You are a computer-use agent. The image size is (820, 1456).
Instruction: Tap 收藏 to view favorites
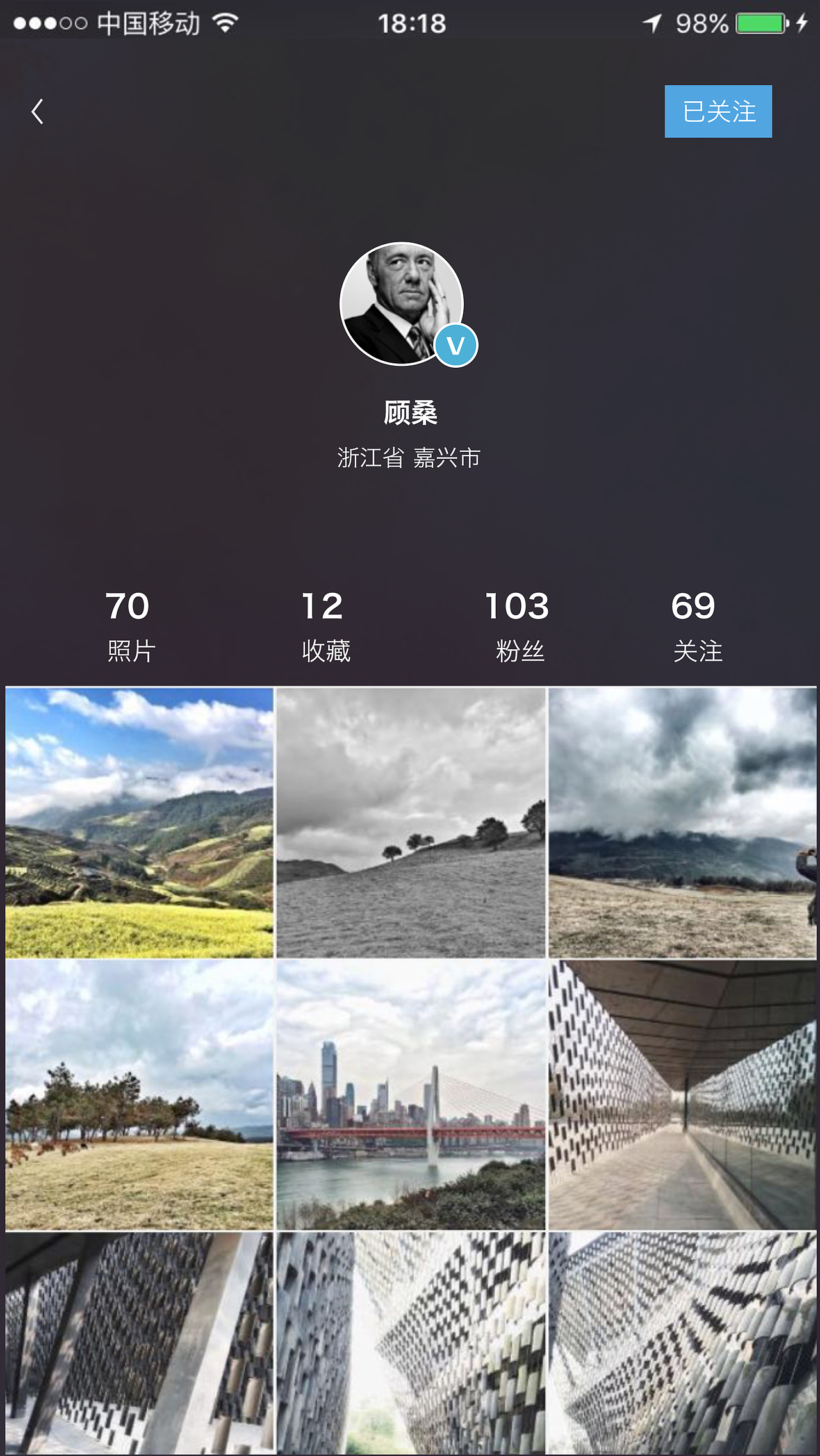326,650
